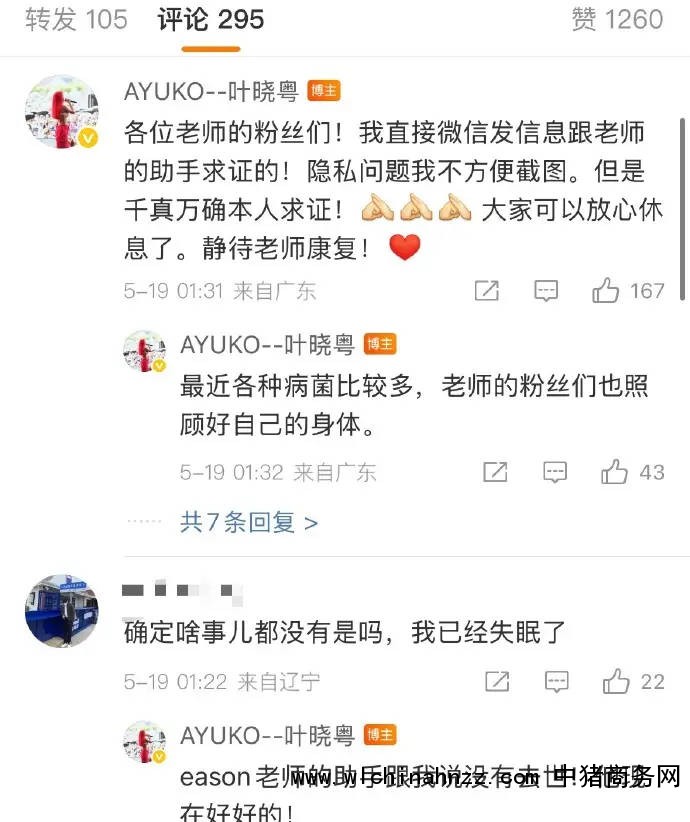Share the comment from 辽宁
Image resolution: width=690 pixels, height=822 pixels.
497,682
